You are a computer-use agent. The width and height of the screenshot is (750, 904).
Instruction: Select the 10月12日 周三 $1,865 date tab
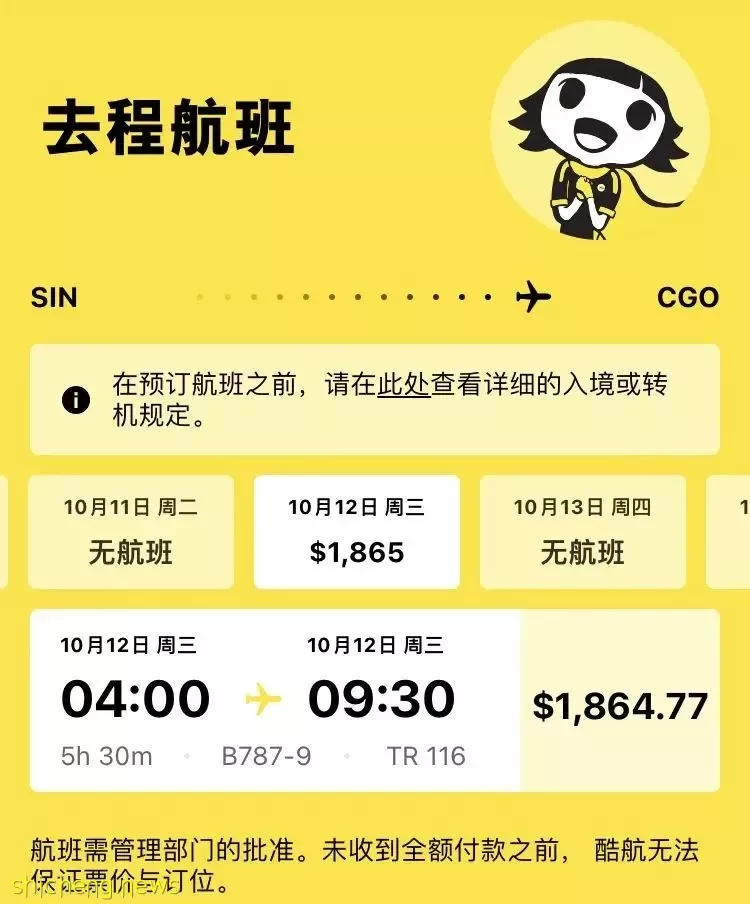[357, 531]
